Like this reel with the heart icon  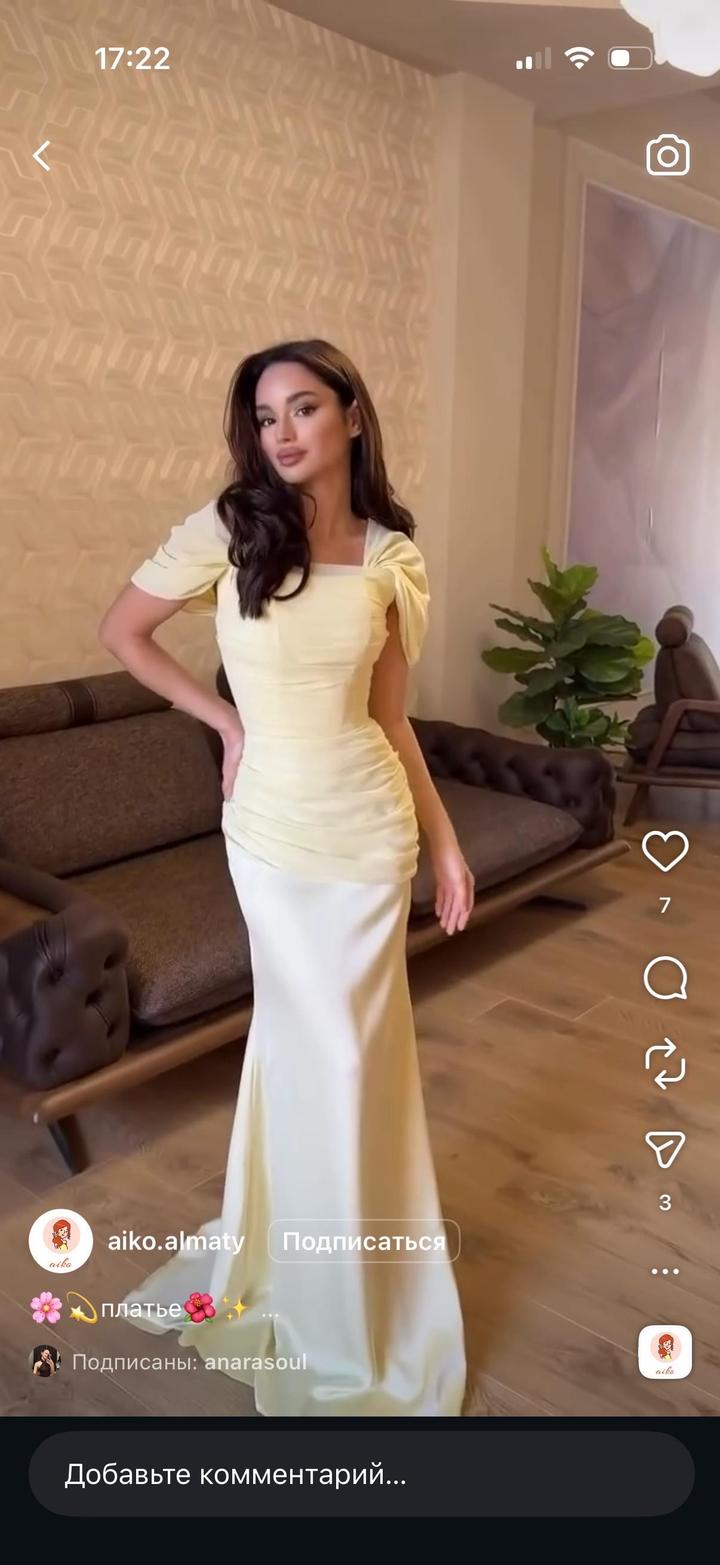[665, 852]
